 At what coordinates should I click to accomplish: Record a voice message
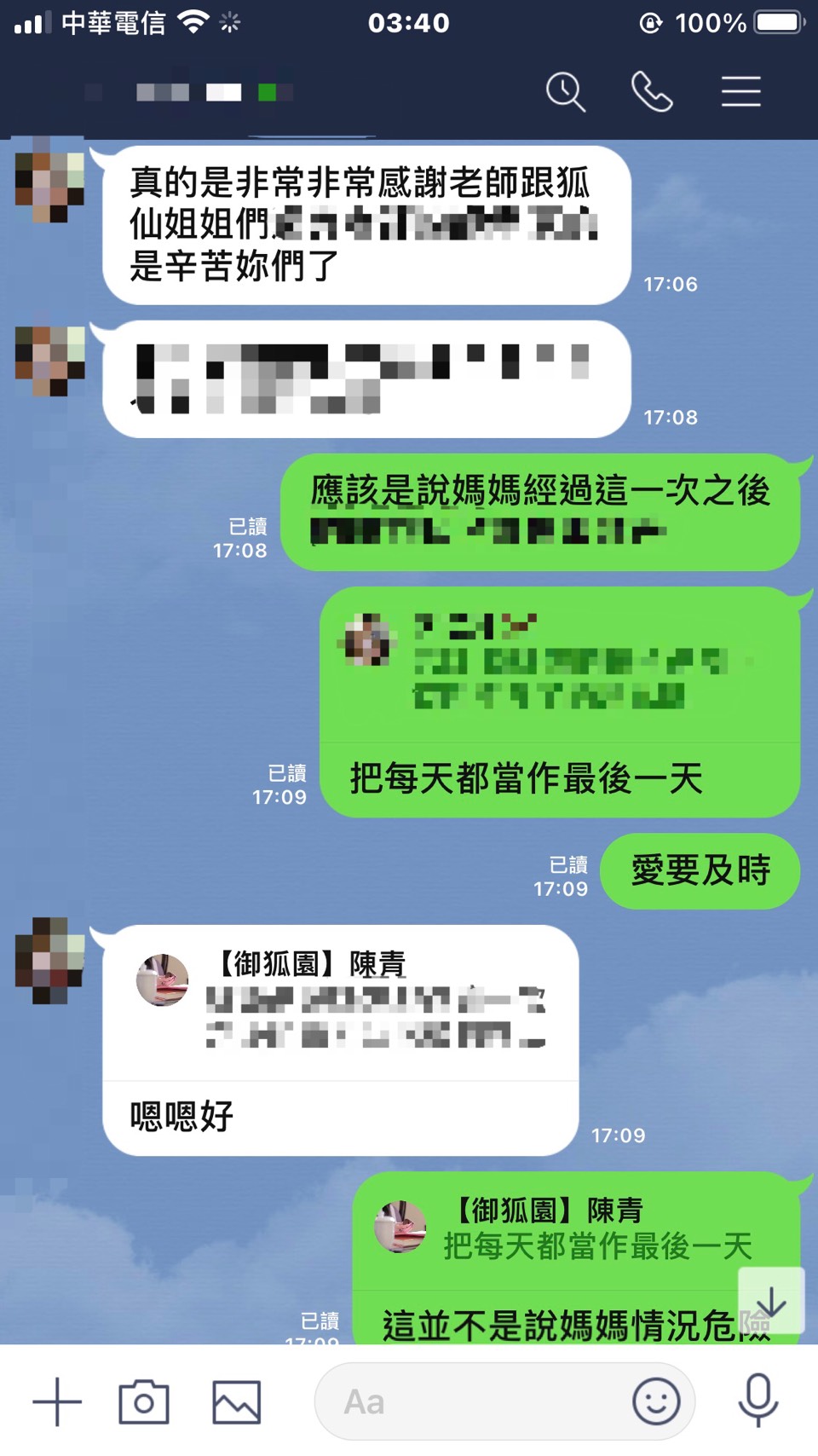pyautogui.click(x=758, y=1401)
